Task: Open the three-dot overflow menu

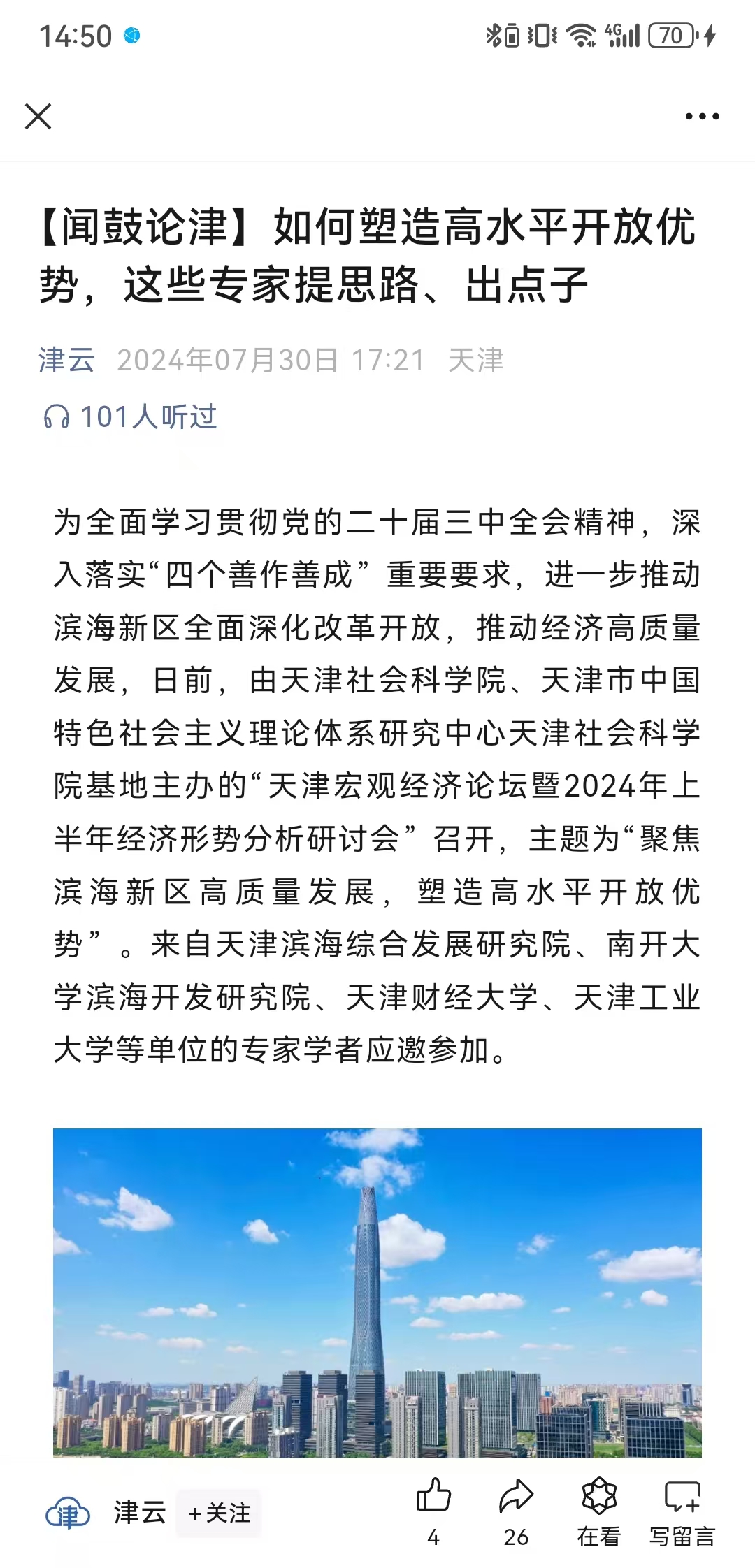Action: [x=702, y=117]
